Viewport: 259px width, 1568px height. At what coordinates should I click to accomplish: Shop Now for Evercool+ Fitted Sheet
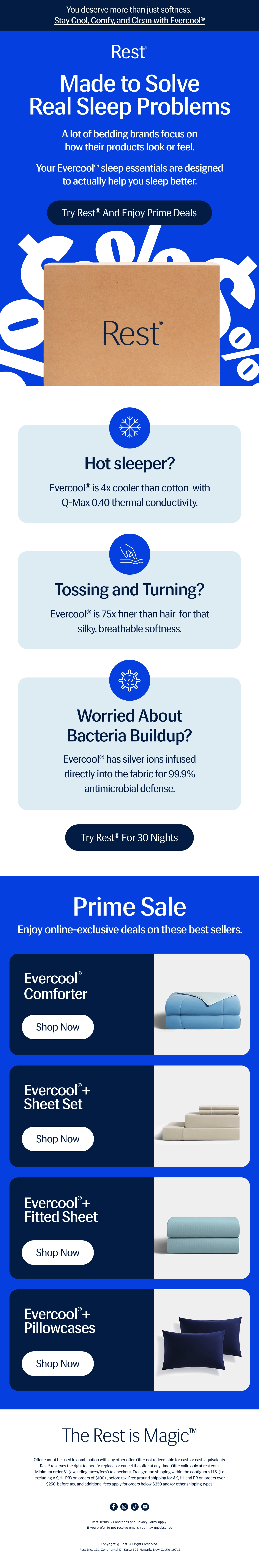[x=58, y=1252]
